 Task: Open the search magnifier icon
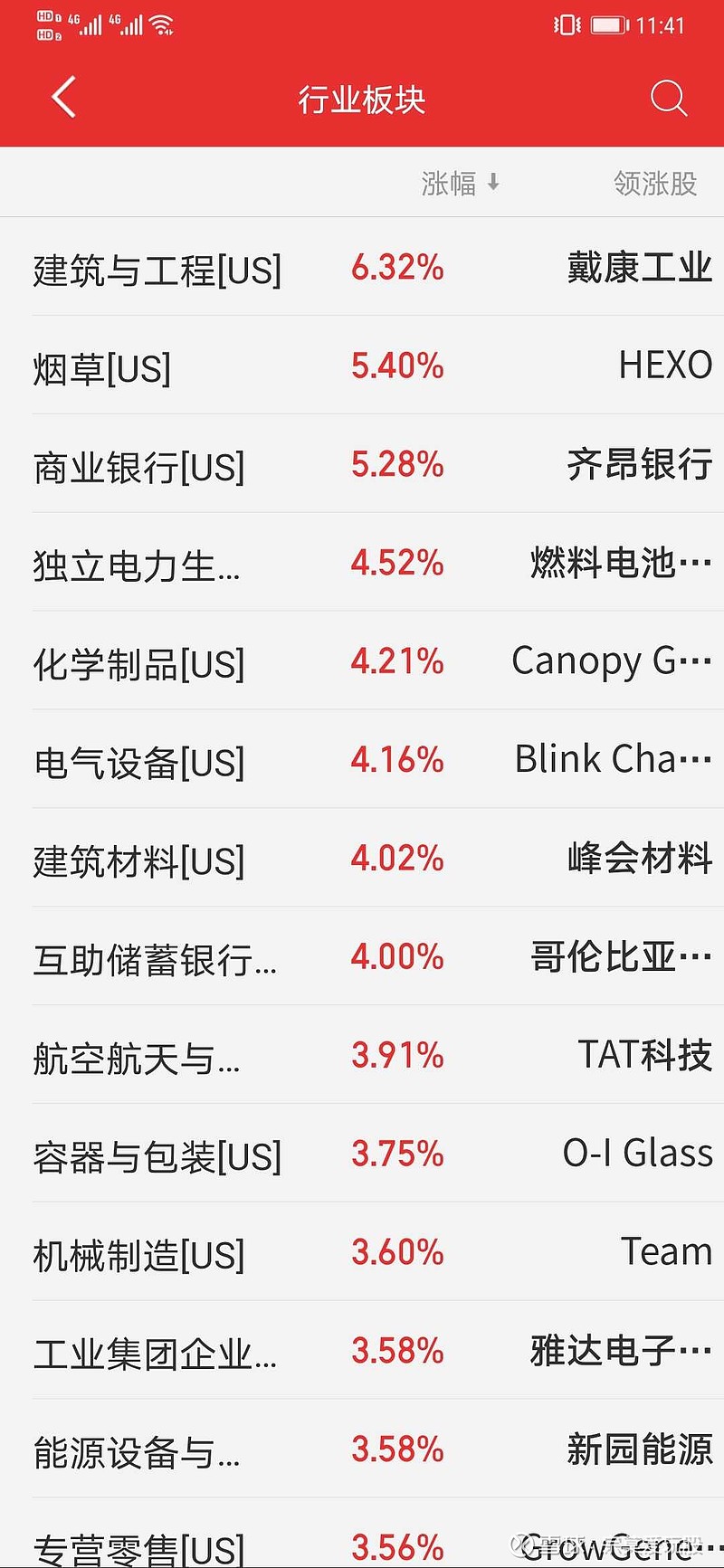pyautogui.click(x=669, y=99)
